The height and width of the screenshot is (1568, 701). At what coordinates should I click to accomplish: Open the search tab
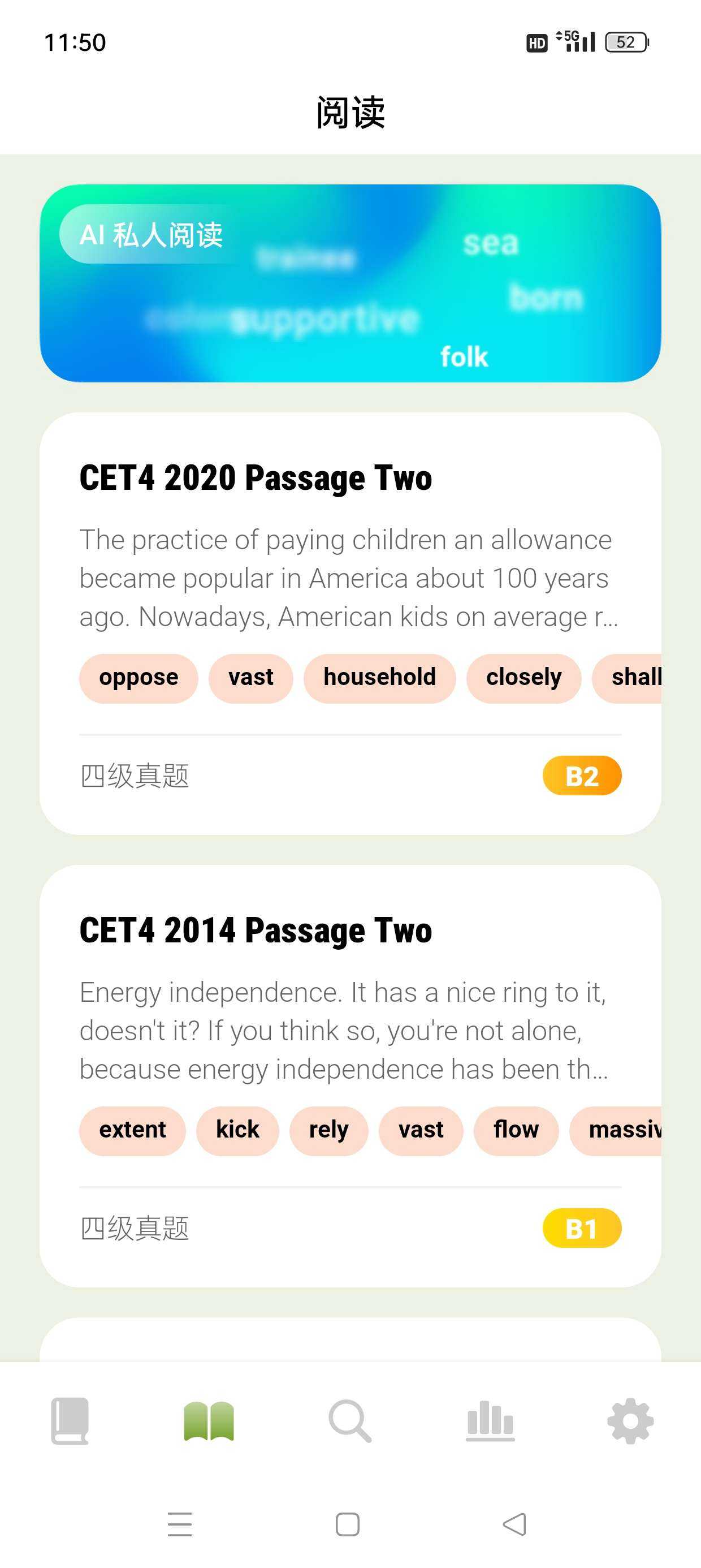pyautogui.click(x=349, y=1421)
